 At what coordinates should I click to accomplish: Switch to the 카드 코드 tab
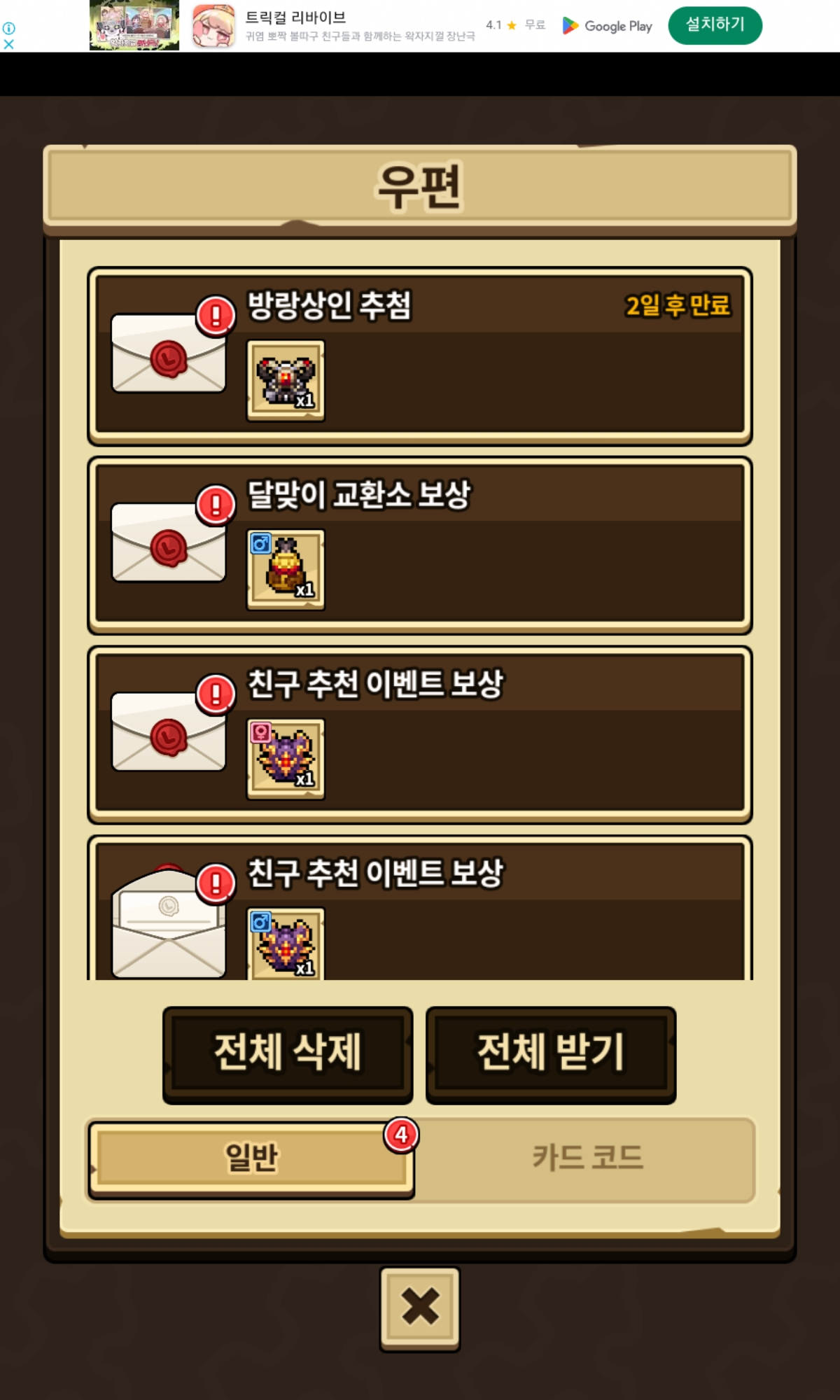(x=587, y=1158)
